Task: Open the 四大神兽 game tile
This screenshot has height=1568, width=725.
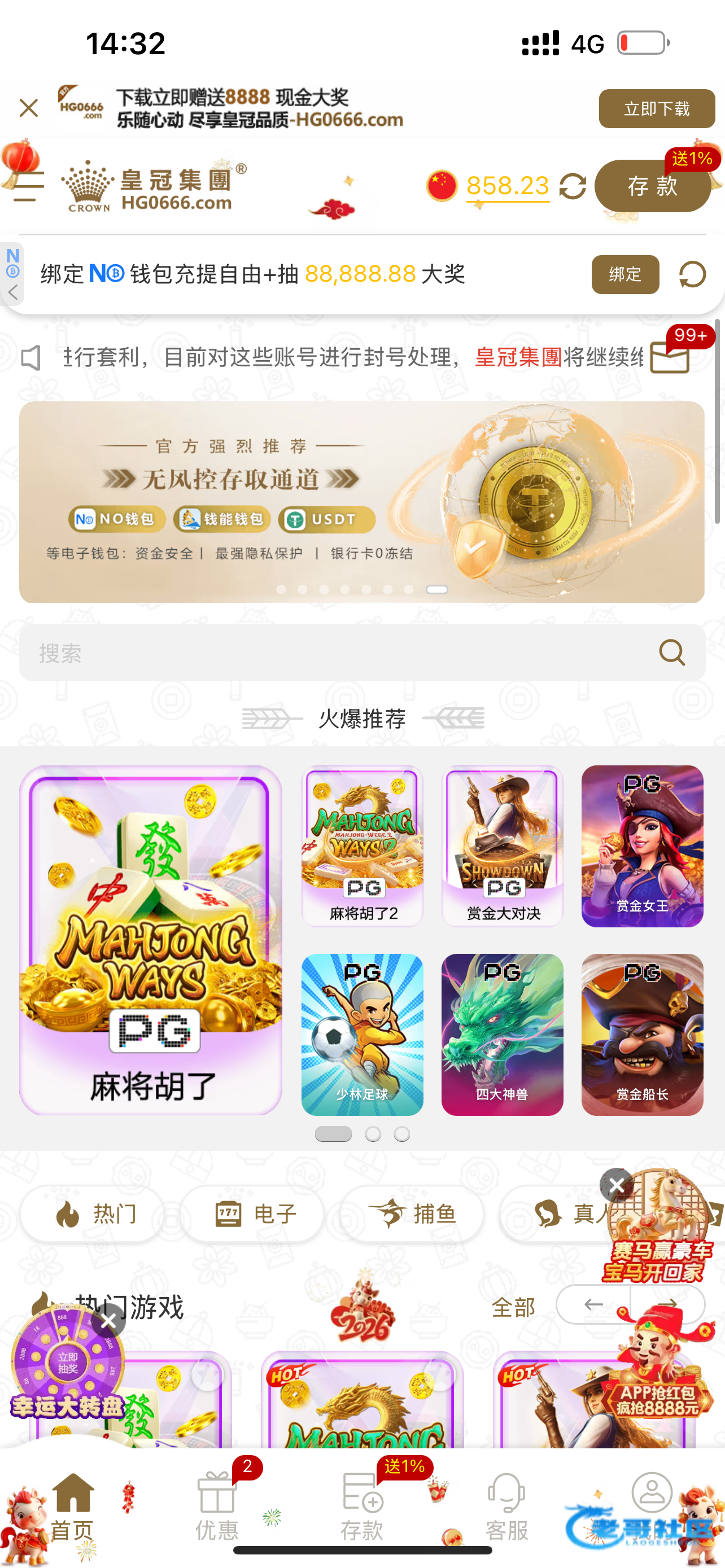Action: [x=502, y=1034]
